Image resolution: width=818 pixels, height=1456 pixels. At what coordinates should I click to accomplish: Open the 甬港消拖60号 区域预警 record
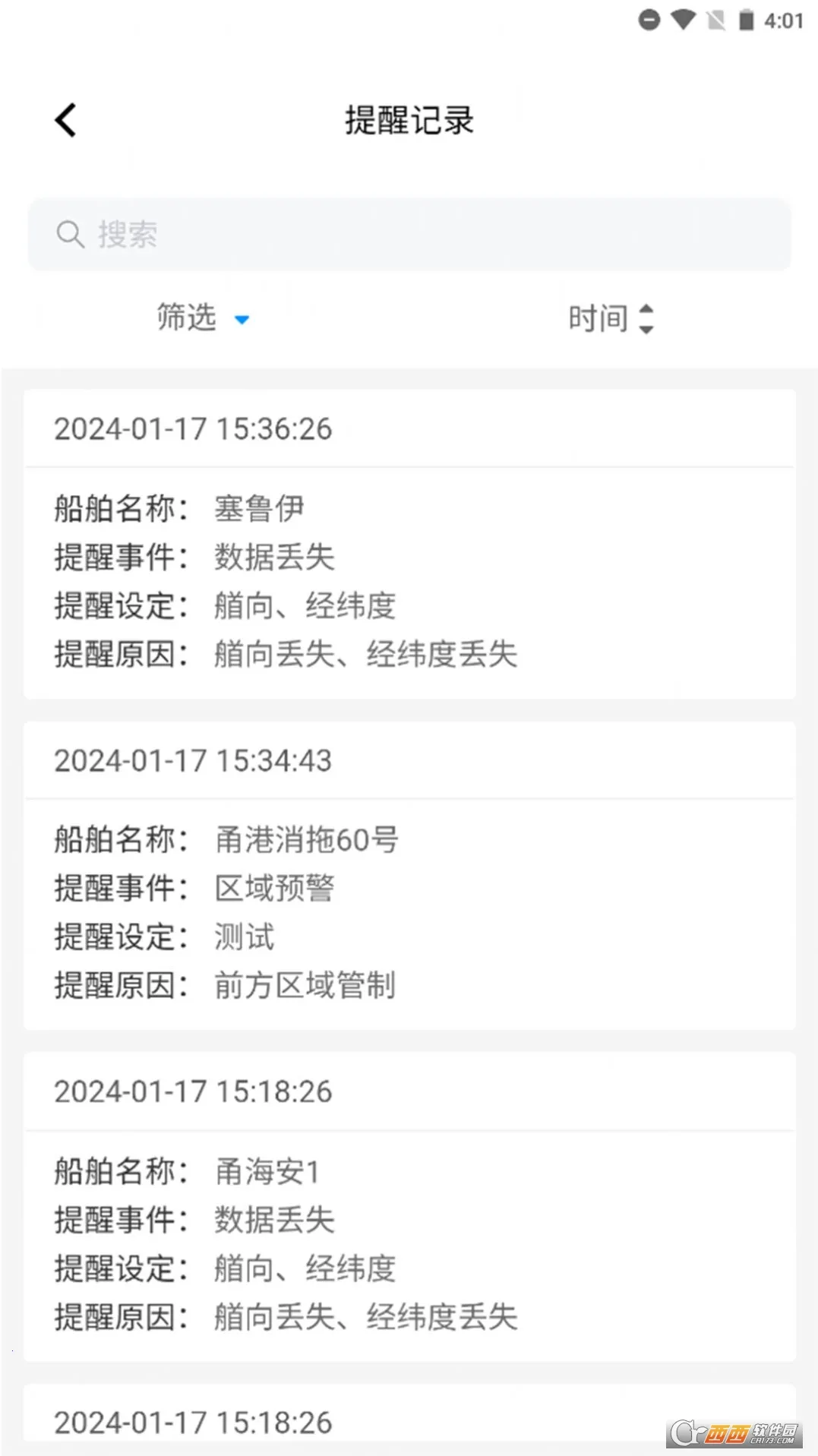pos(409,873)
